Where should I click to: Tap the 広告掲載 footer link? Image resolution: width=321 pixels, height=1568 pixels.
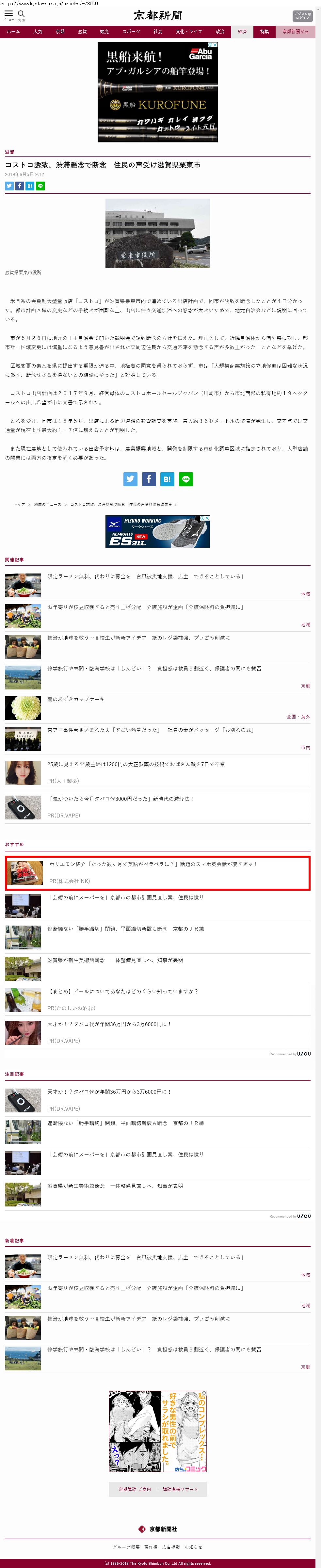pos(171,1547)
